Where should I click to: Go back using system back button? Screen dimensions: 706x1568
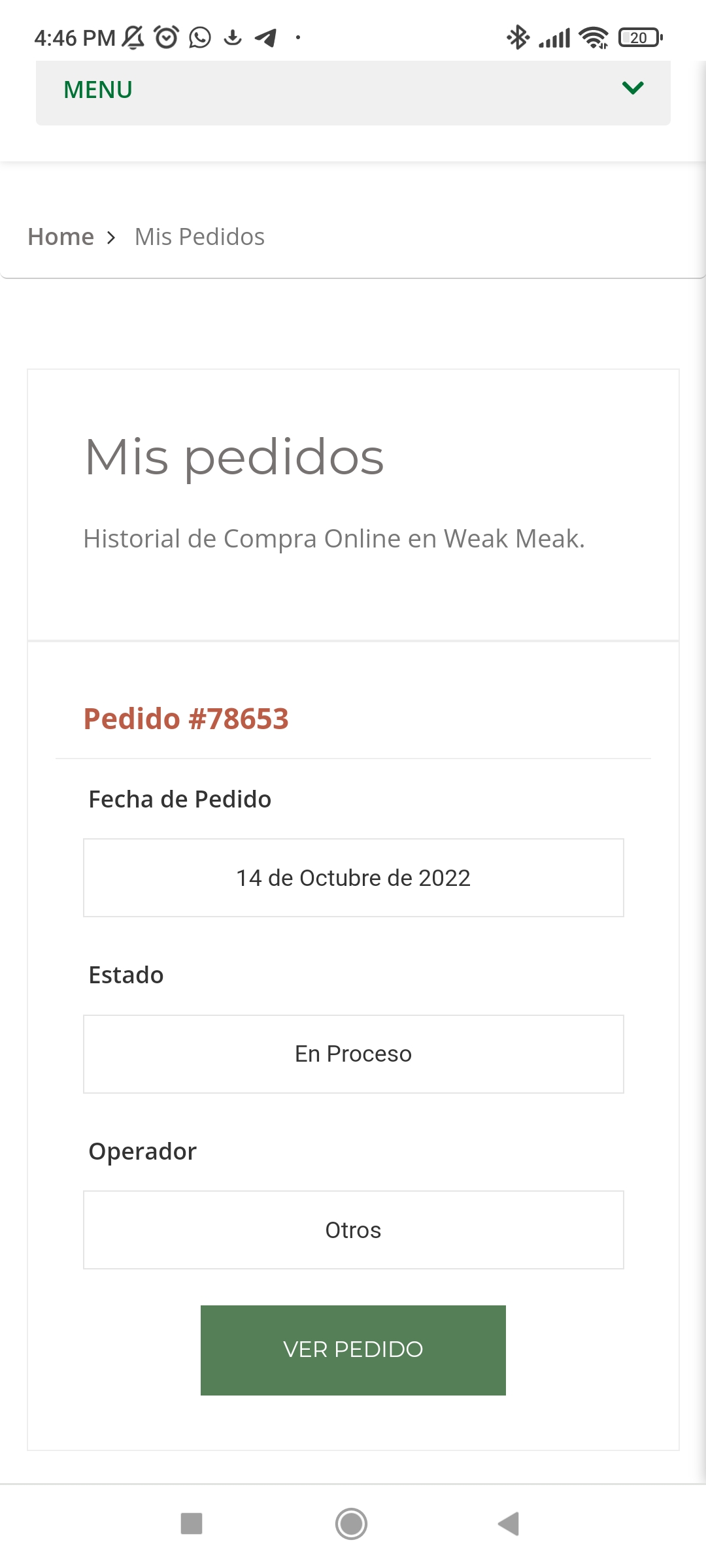[x=509, y=1524]
